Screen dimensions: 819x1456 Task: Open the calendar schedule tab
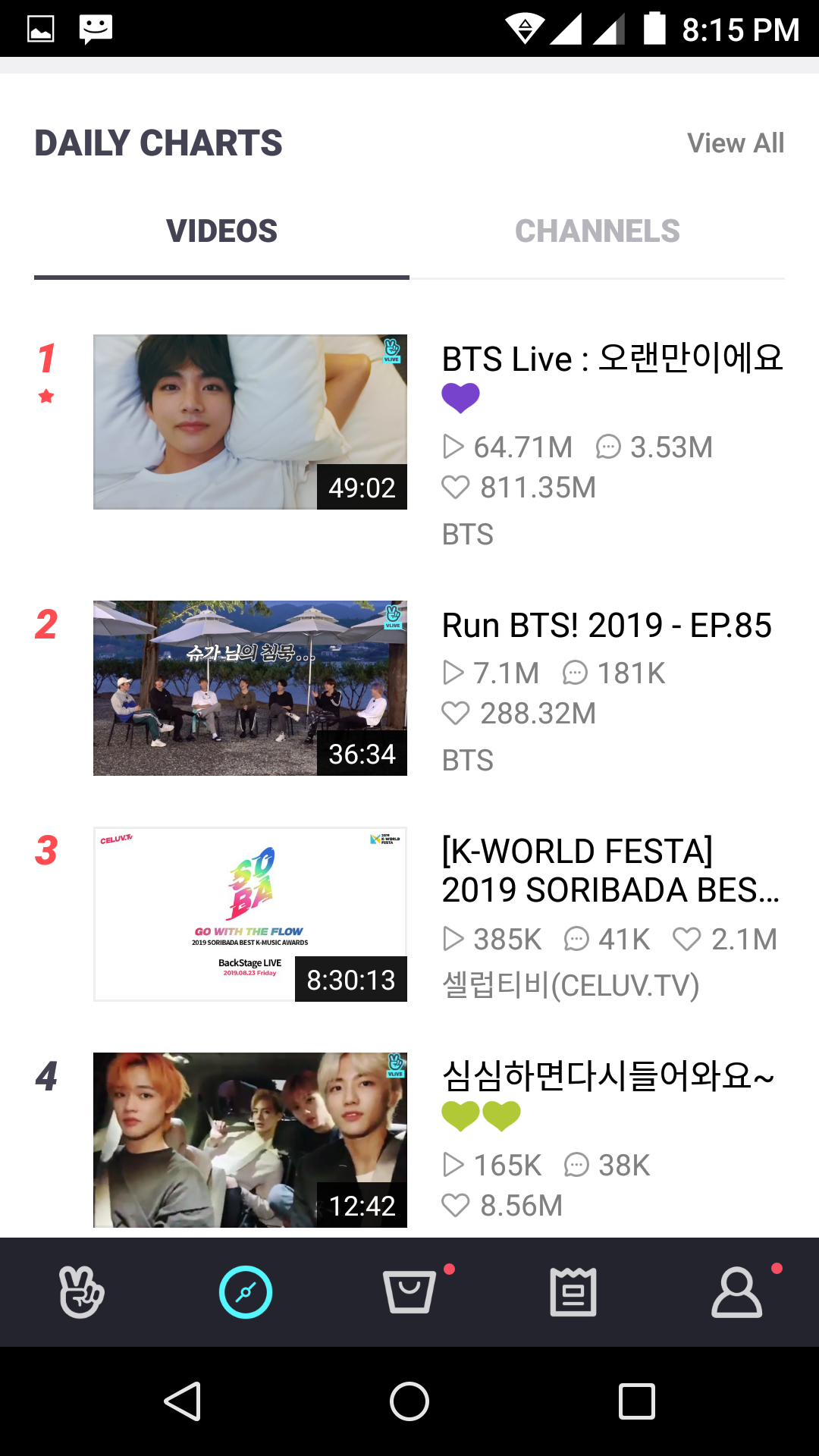tap(573, 1291)
